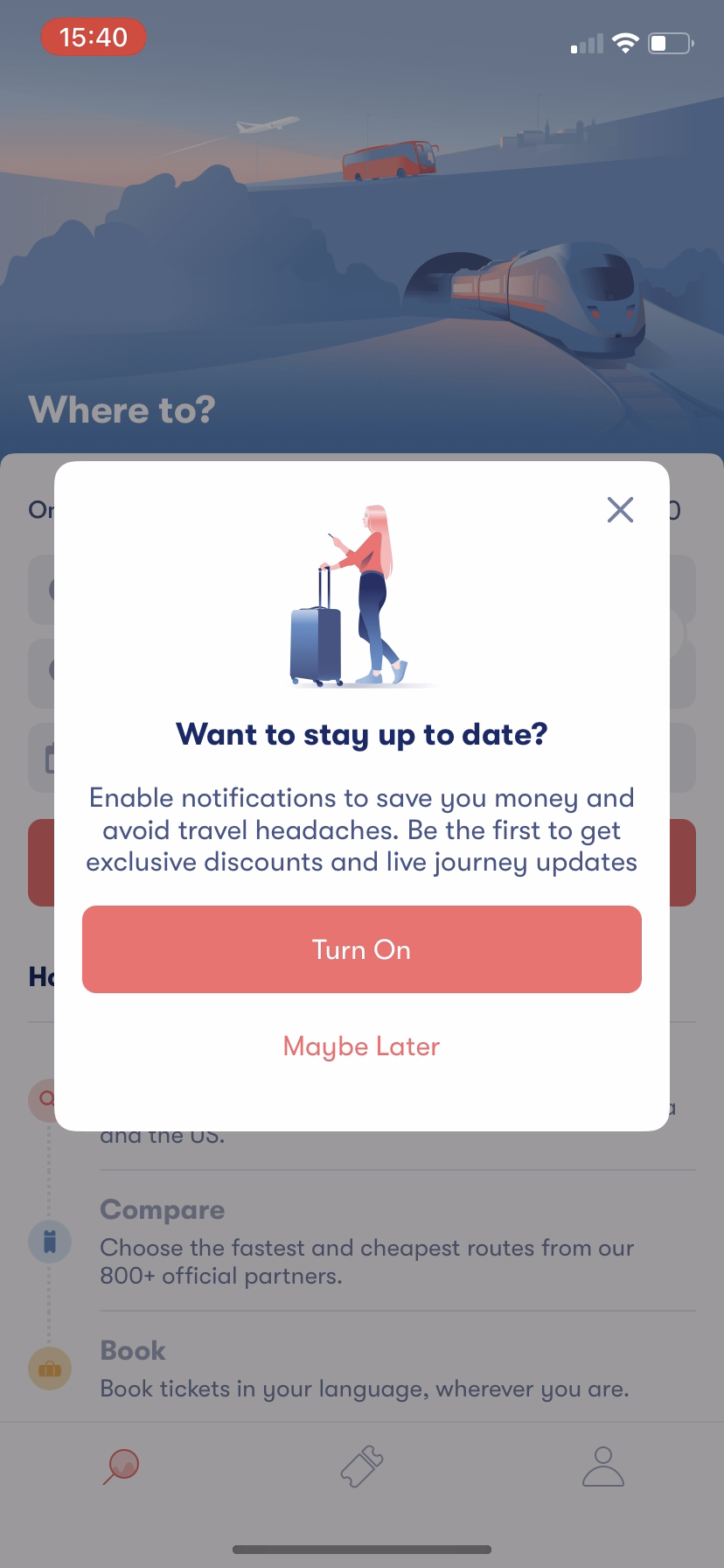Click the Wi-Fi icon in the status bar
724x1568 pixels.
(626, 42)
